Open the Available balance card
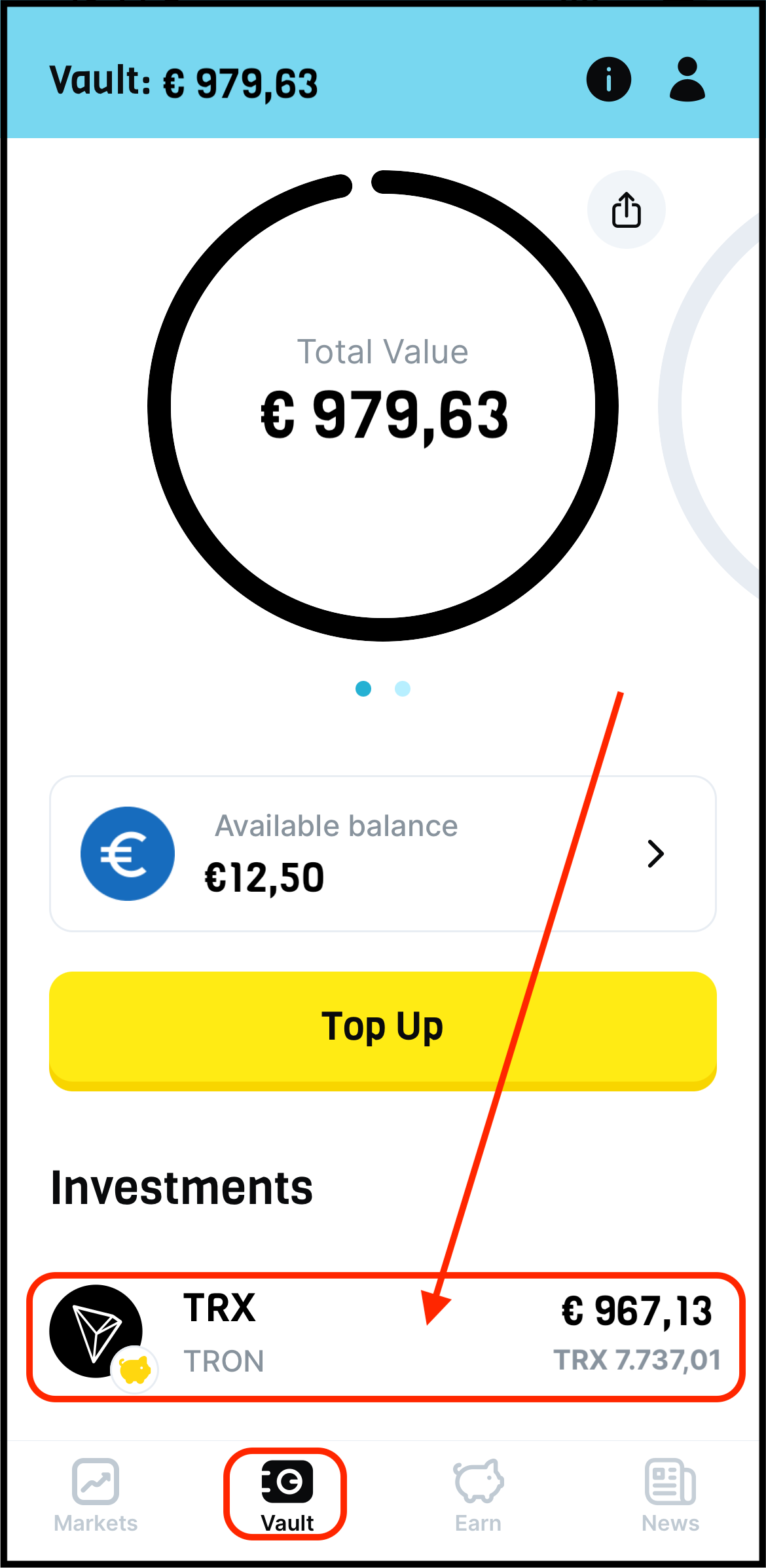766x1568 pixels. click(x=383, y=853)
